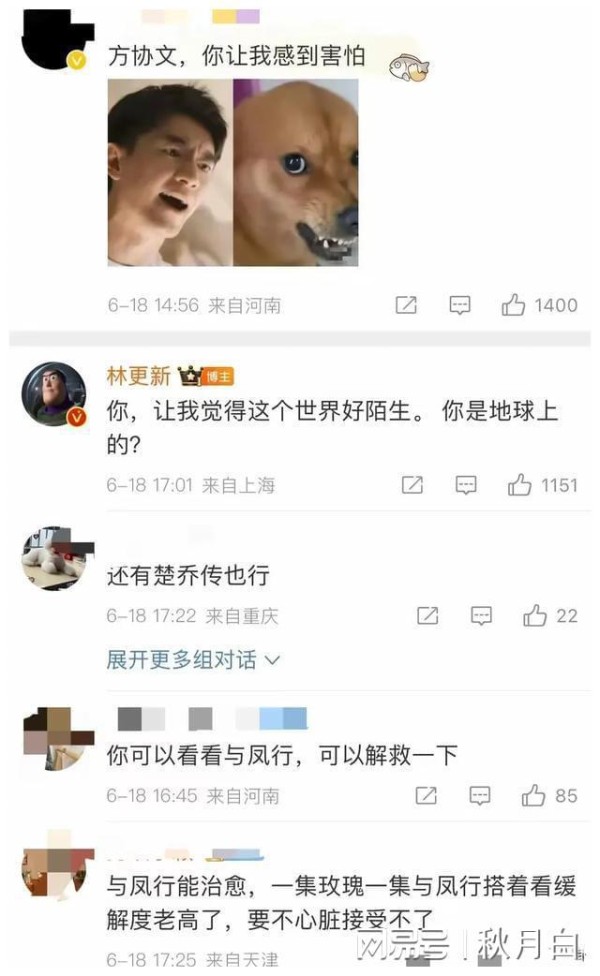Screen dimensions: 600x976
Task: Open avatar of the 还有楚乔传也行 commenter
Action: coord(54,558)
